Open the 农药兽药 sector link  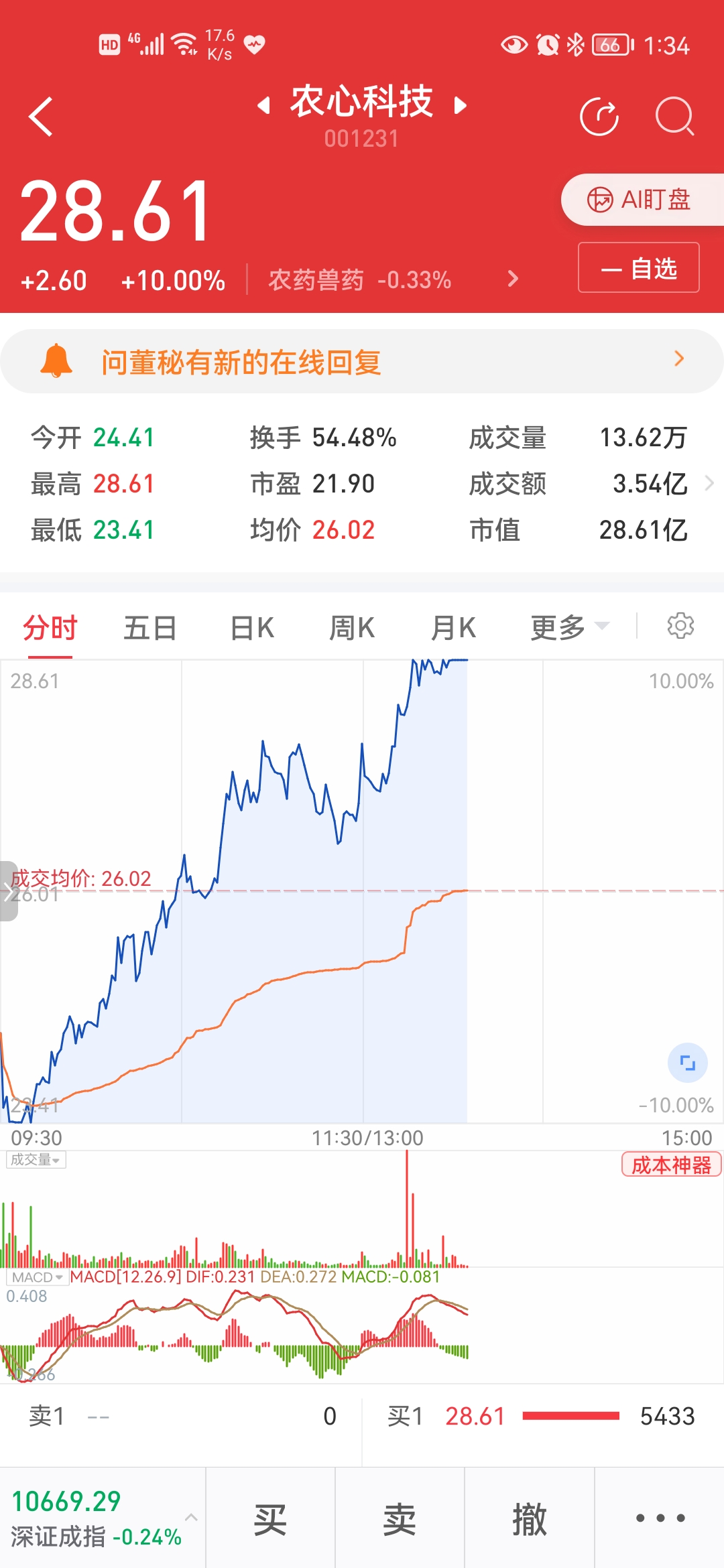pyautogui.click(x=394, y=279)
